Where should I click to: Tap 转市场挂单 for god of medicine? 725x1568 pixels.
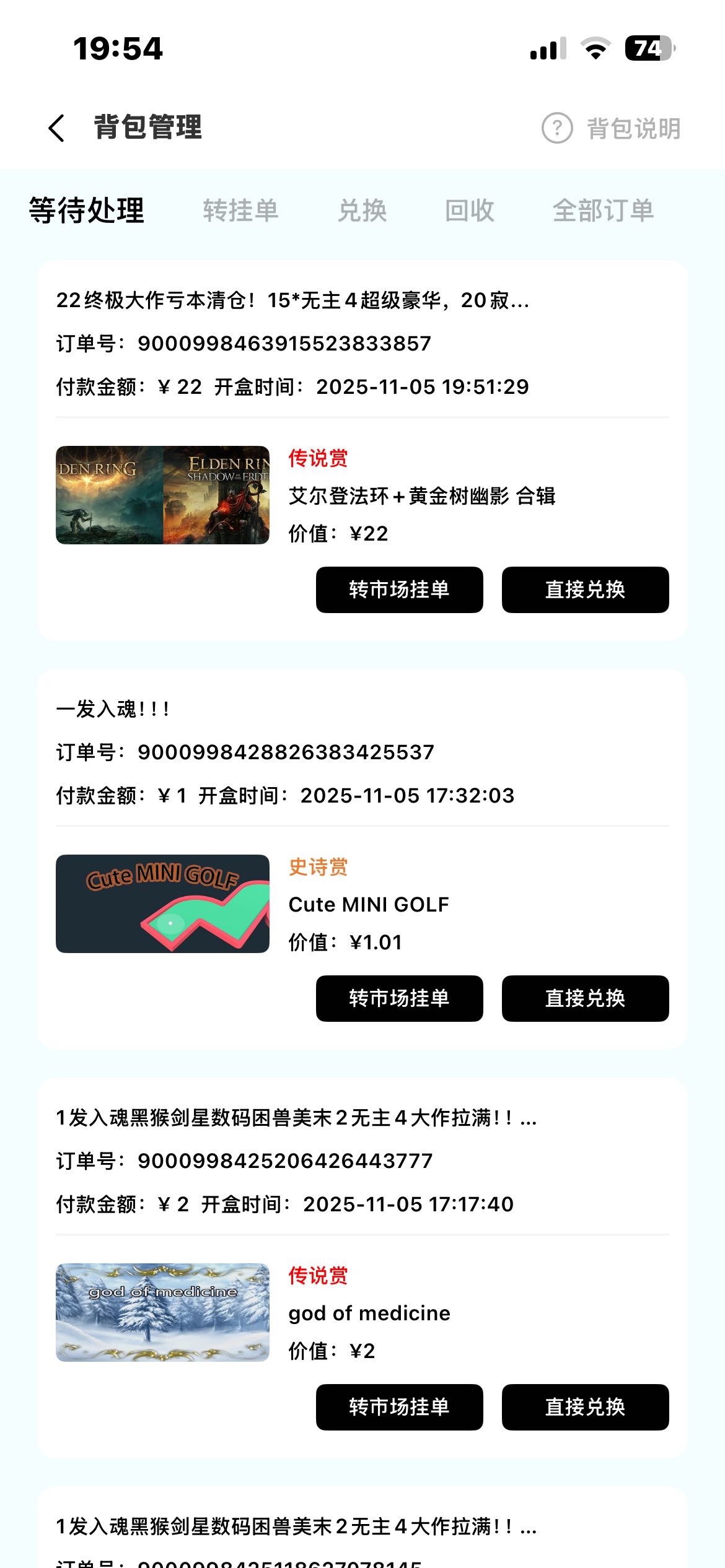[x=399, y=1407]
